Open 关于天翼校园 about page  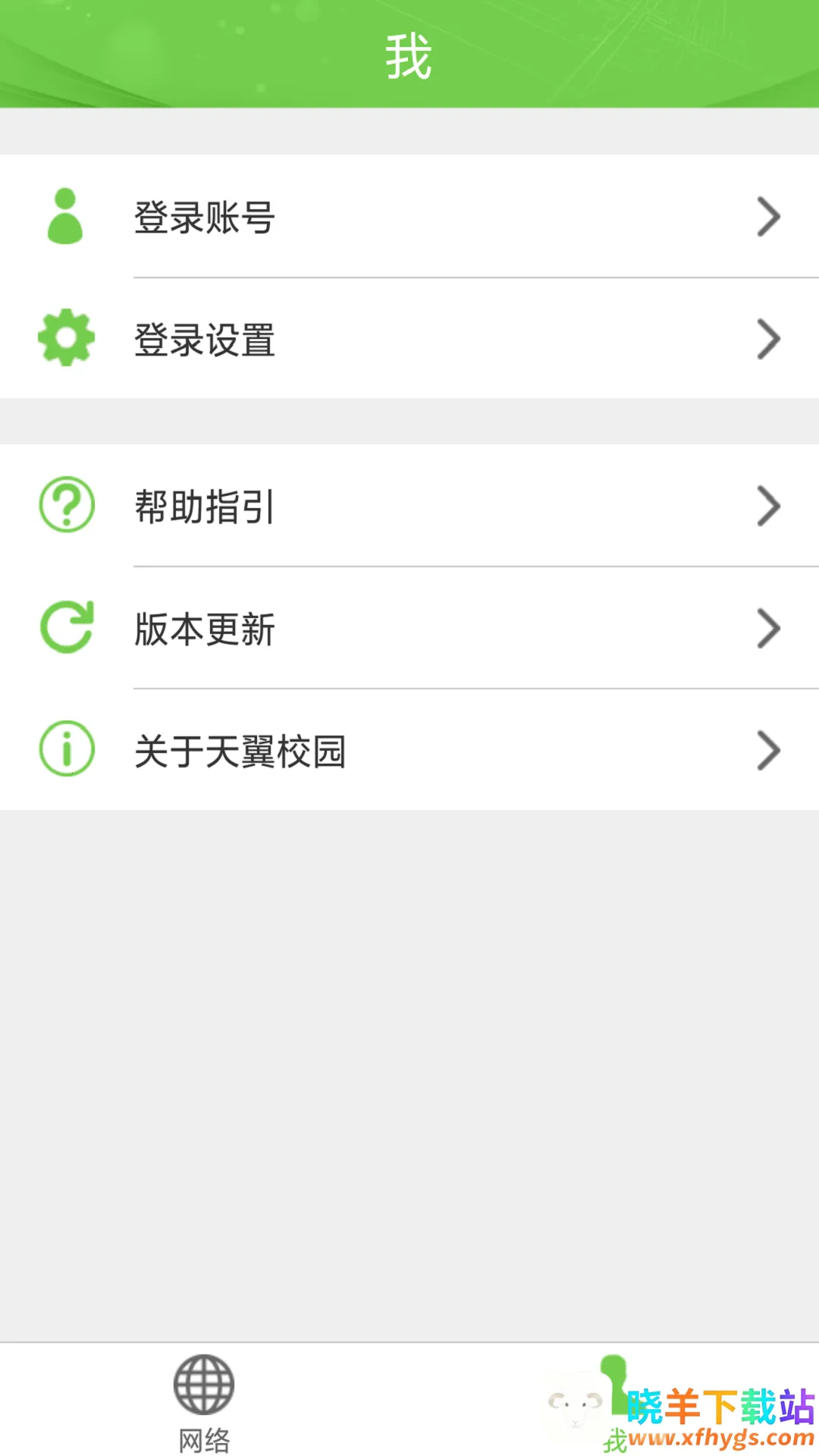[409, 751]
